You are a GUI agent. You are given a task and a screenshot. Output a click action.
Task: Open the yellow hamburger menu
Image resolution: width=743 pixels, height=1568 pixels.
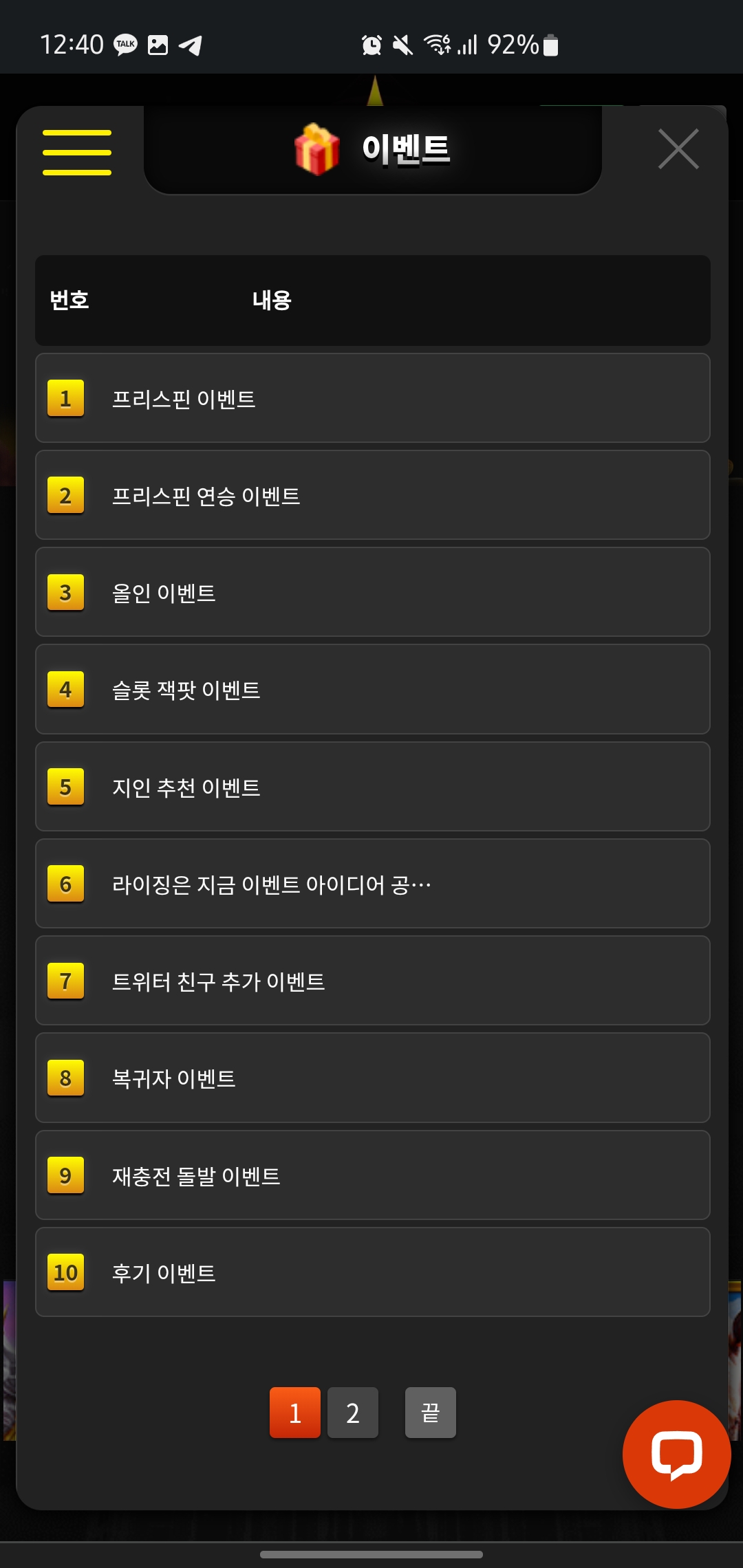click(77, 152)
